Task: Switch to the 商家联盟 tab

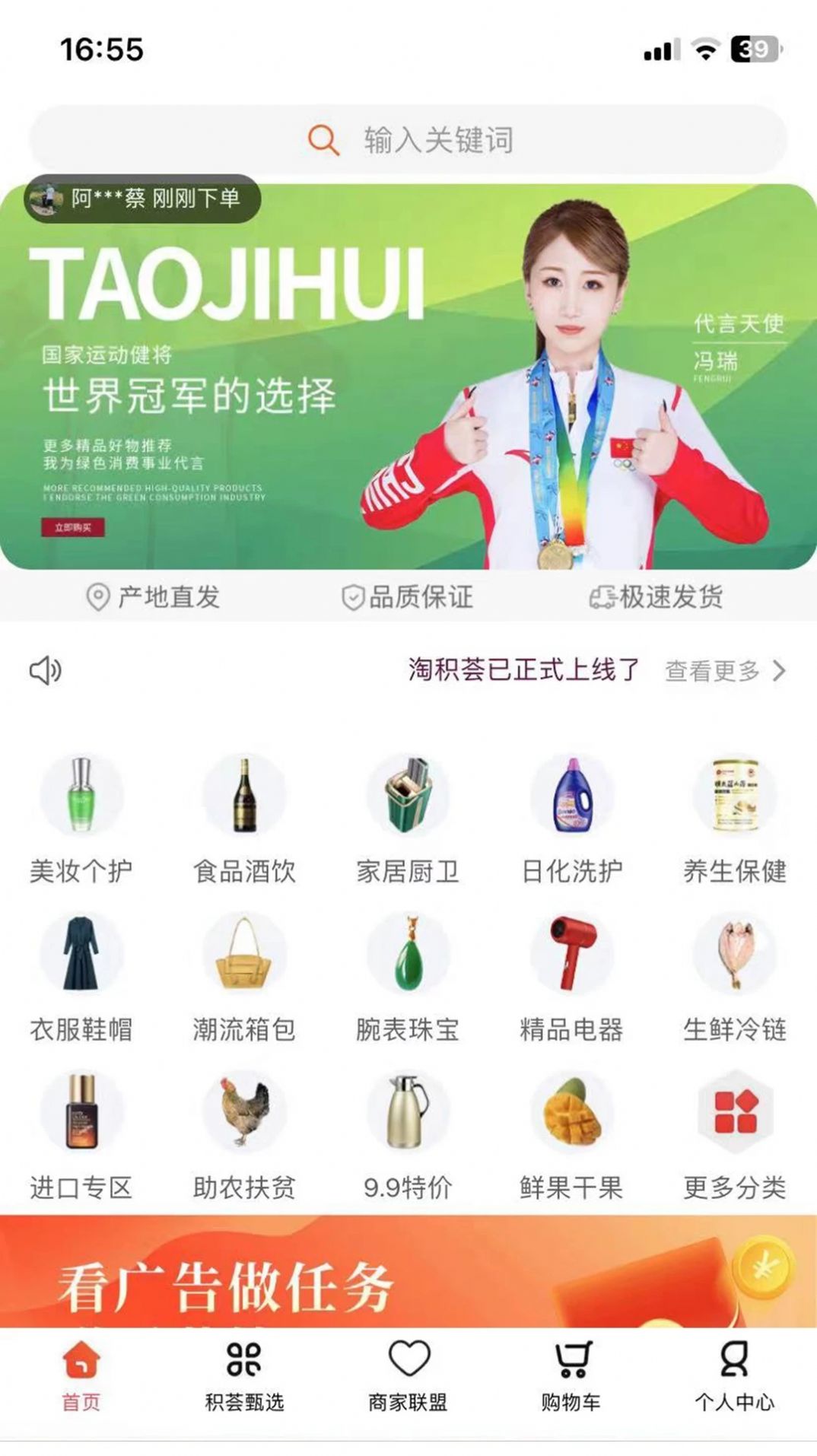Action: coord(408,1375)
